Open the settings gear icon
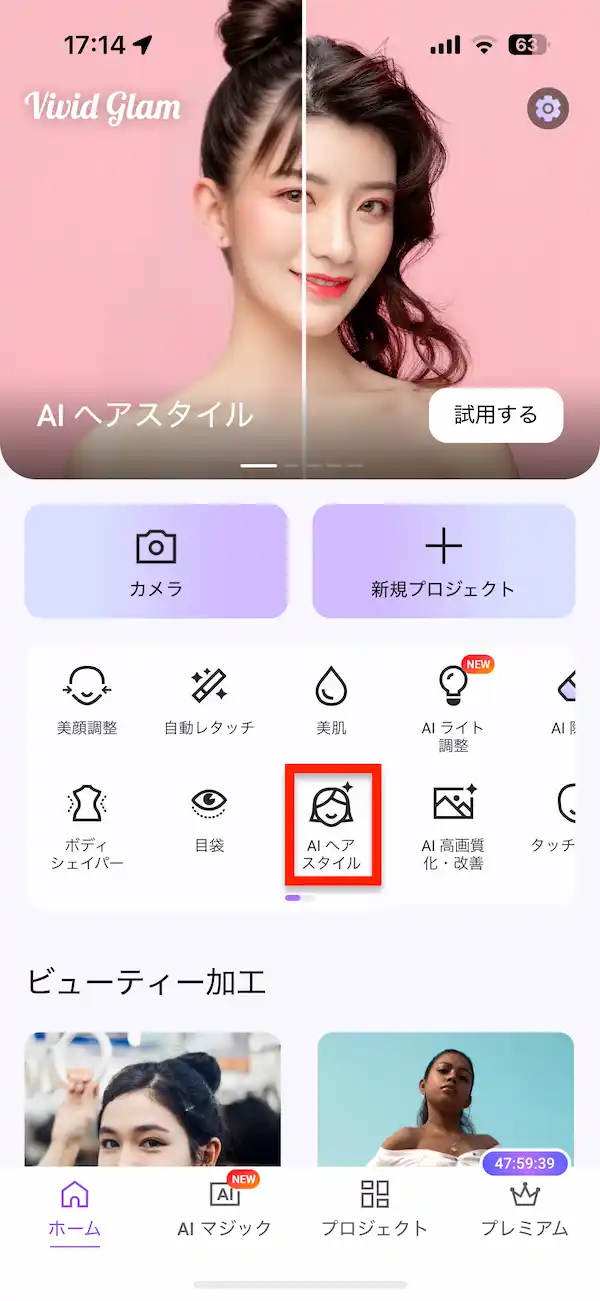600x1301 pixels. click(548, 108)
